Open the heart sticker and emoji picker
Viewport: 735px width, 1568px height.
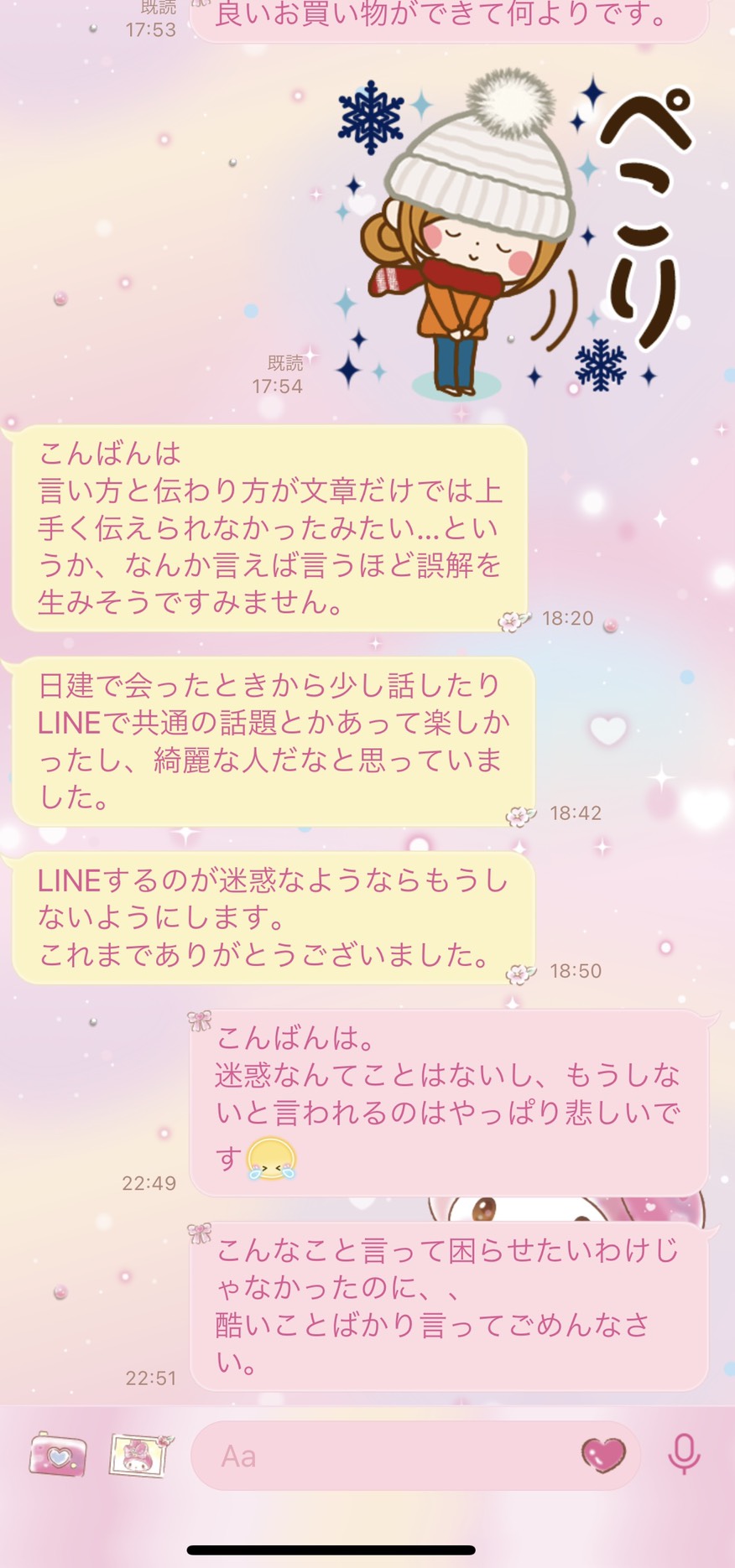603,1456
